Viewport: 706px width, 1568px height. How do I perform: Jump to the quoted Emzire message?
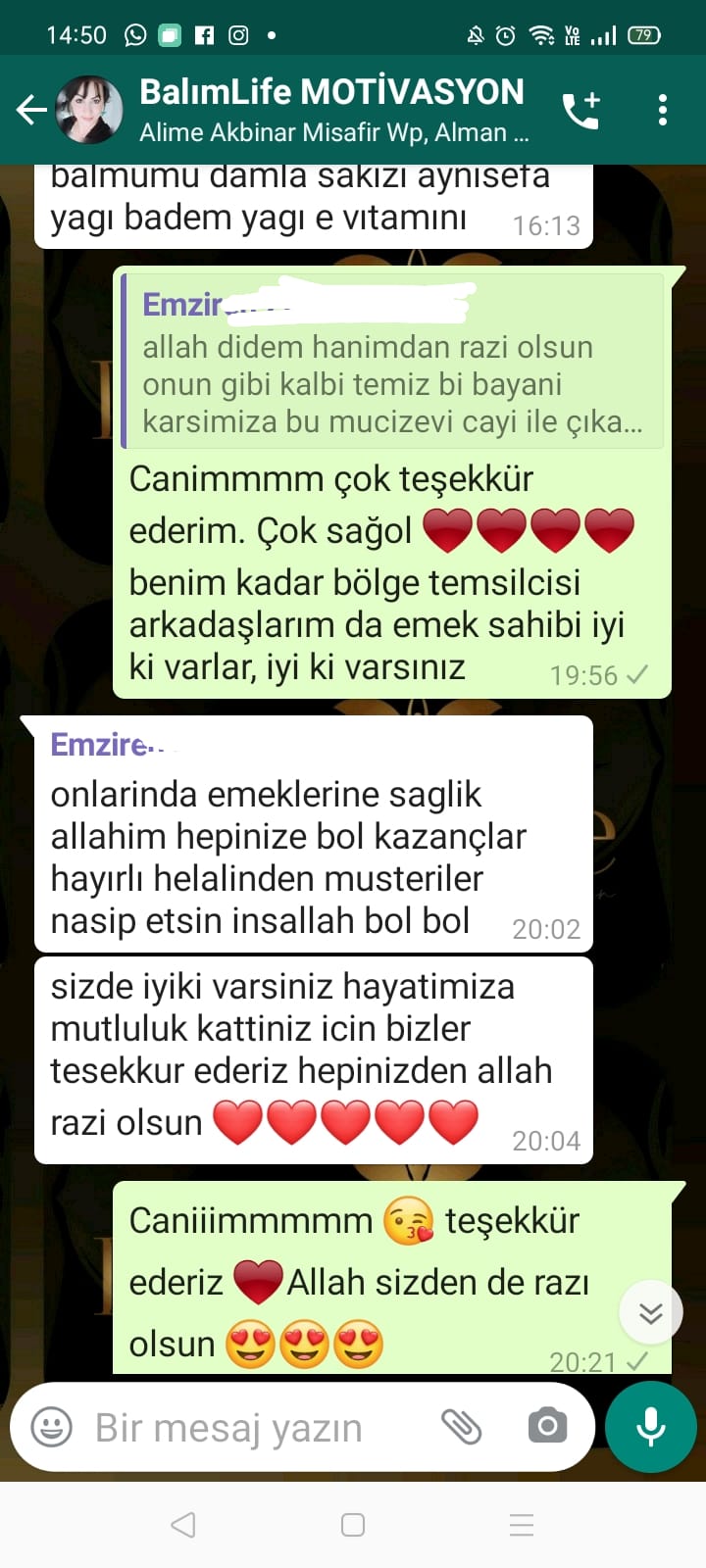(x=392, y=361)
